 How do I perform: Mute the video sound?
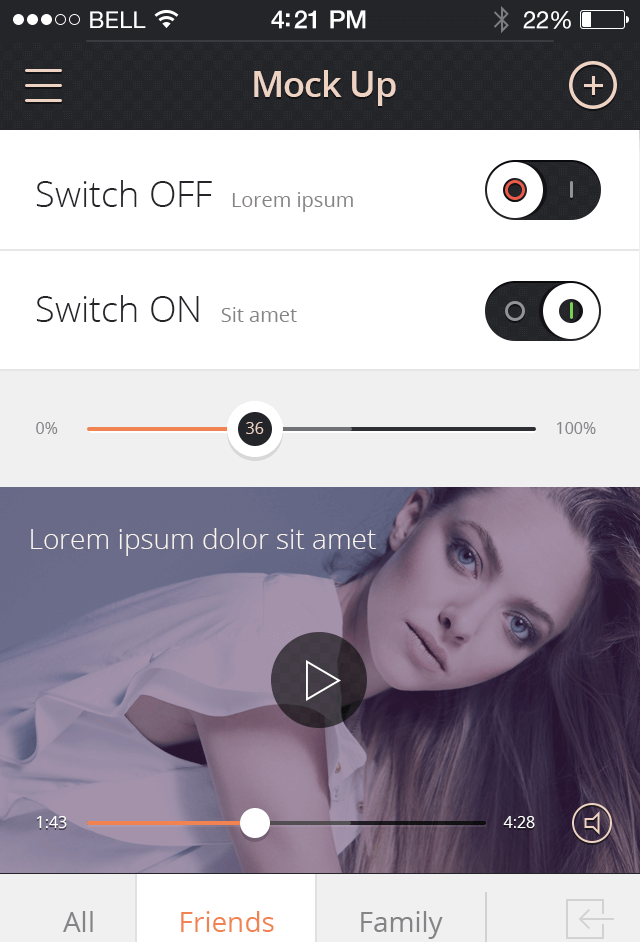(x=592, y=823)
